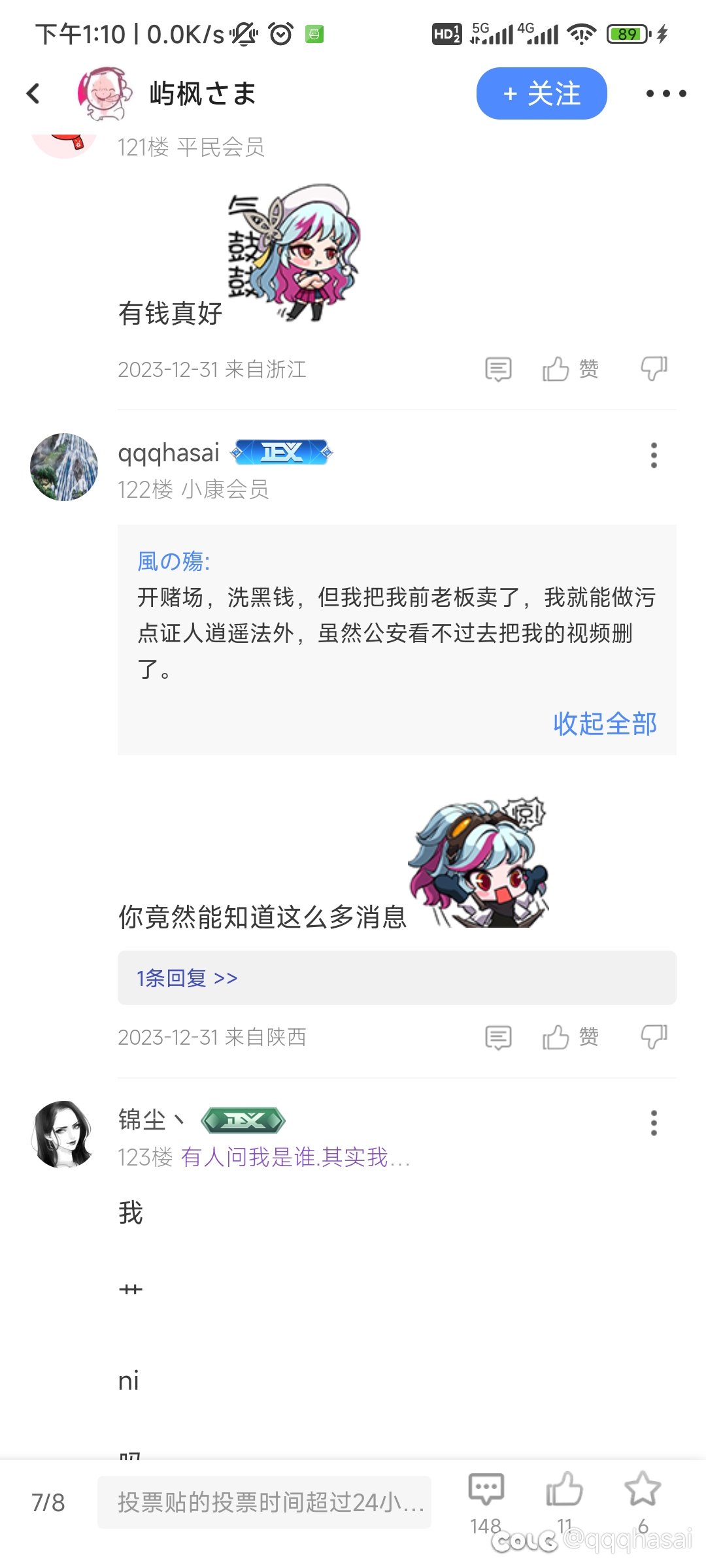Tap the reply input box at the bottom
Image resolution: width=706 pixels, height=1568 pixels.
(x=265, y=1502)
